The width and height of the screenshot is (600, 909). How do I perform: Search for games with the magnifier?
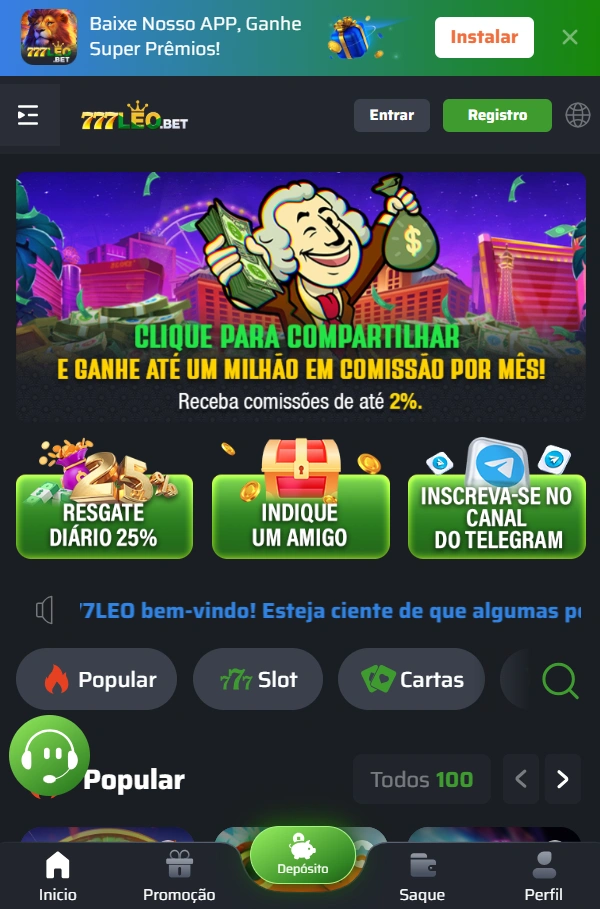click(x=560, y=681)
